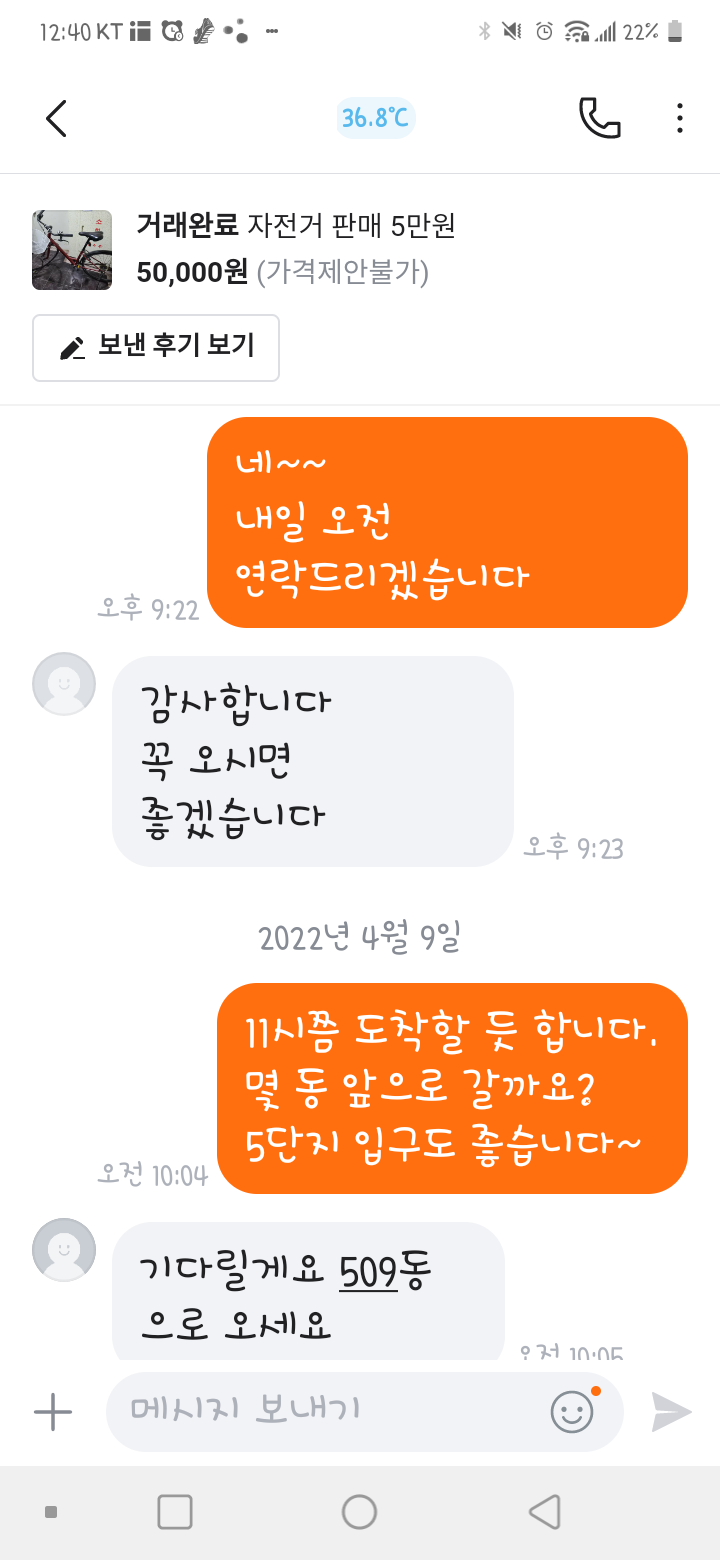Open the sender's profile avatar next to 감사합니다
The height and width of the screenshot is (1560, 720).
pyautogui.click(x=64, y=684)
